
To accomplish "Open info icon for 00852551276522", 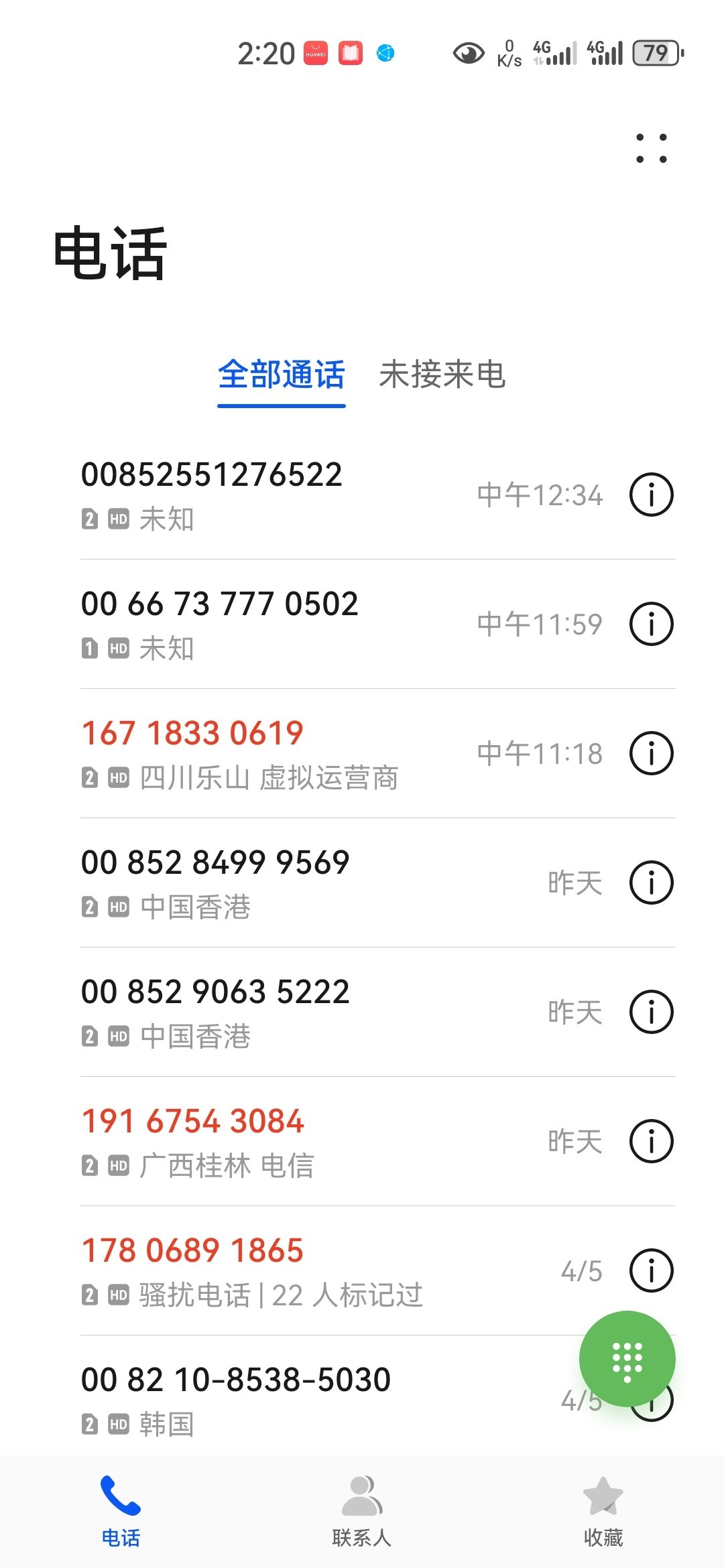I will tap(652, 495).
